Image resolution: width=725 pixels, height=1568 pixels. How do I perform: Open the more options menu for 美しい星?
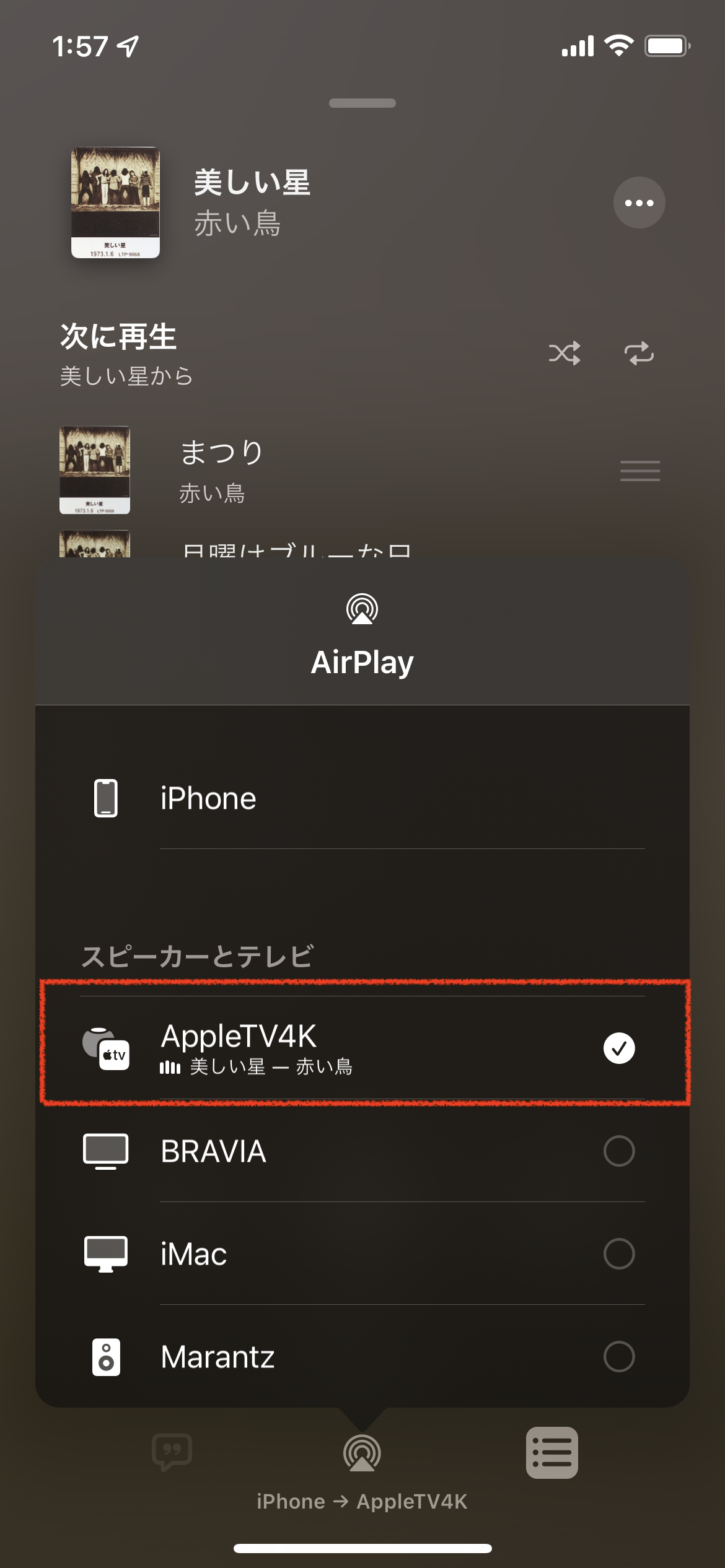point(639,203)
